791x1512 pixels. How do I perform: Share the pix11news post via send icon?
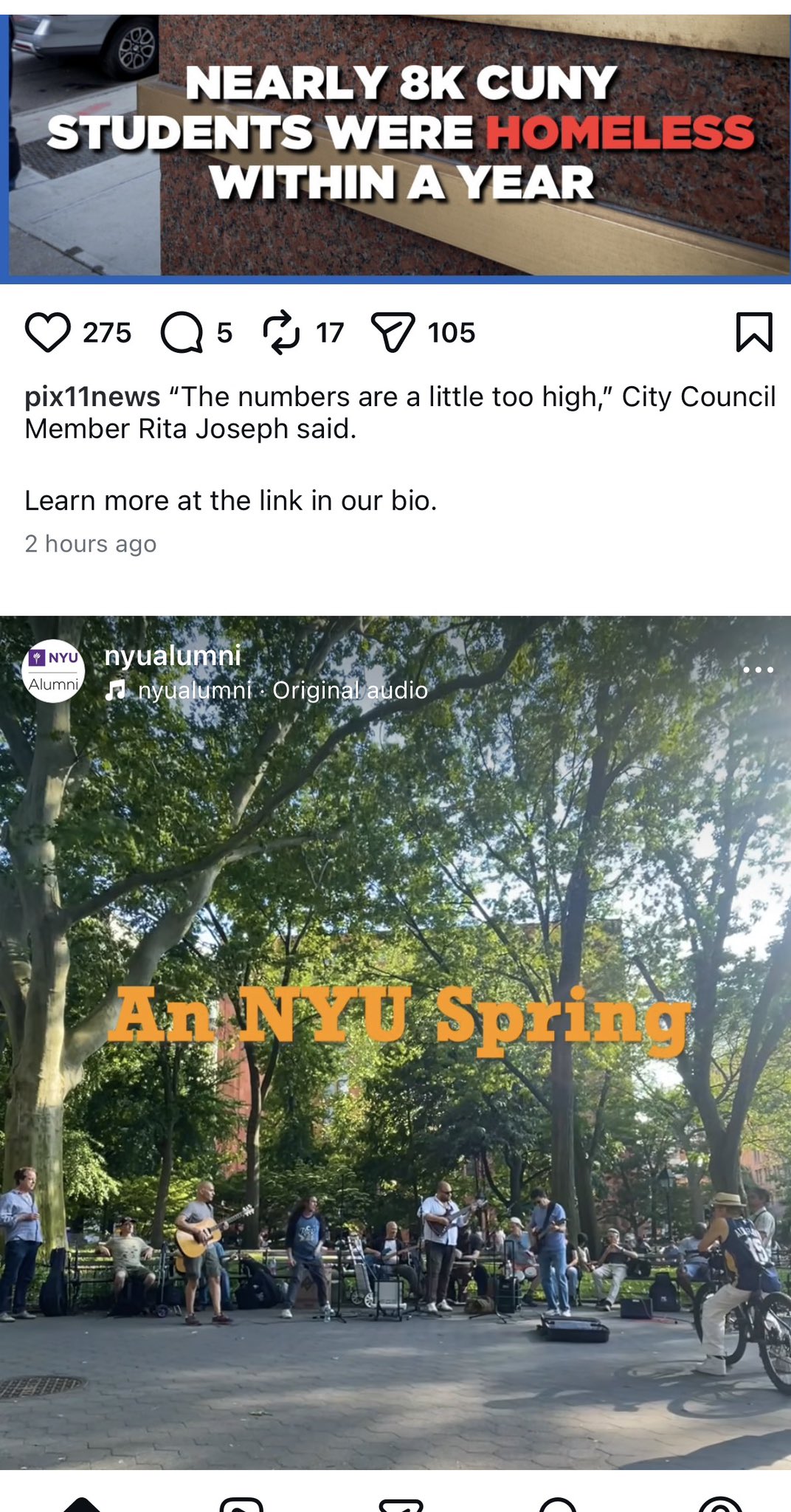coord(392,332)
